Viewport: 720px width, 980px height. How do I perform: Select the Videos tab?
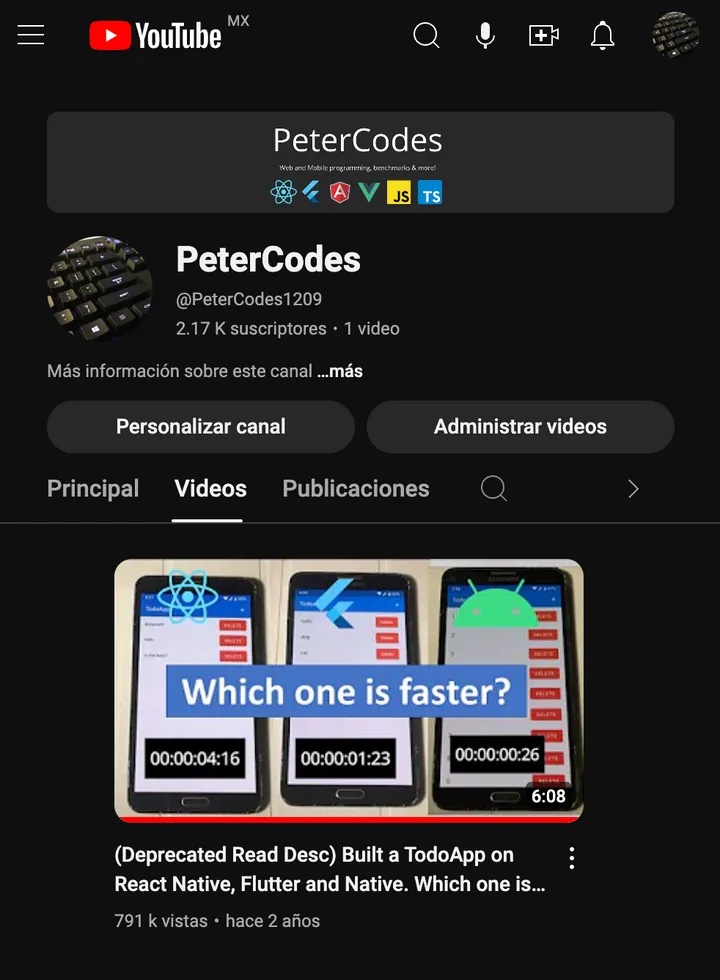pyautogui.click(x=210, y=489)
